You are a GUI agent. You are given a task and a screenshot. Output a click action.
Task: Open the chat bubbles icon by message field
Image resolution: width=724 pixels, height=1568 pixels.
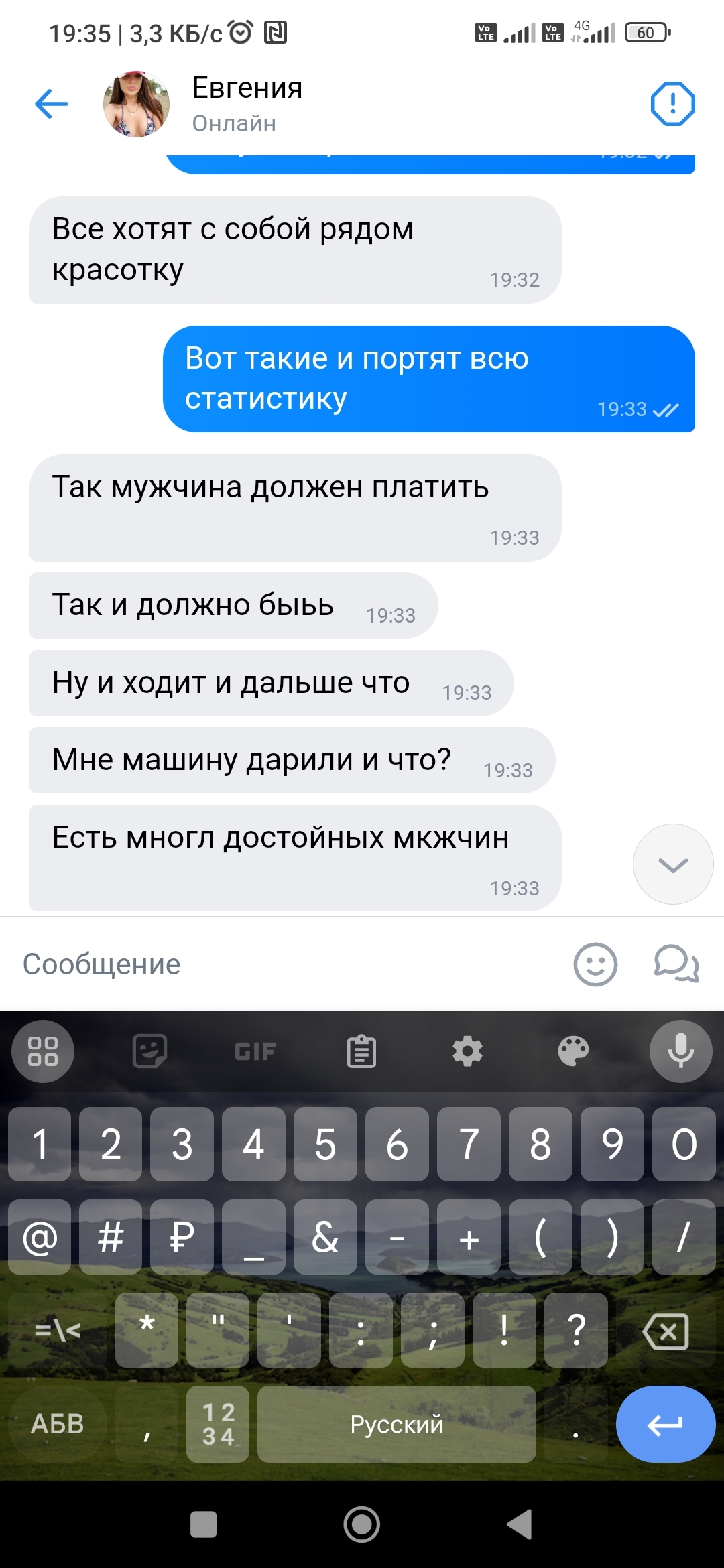676,964
